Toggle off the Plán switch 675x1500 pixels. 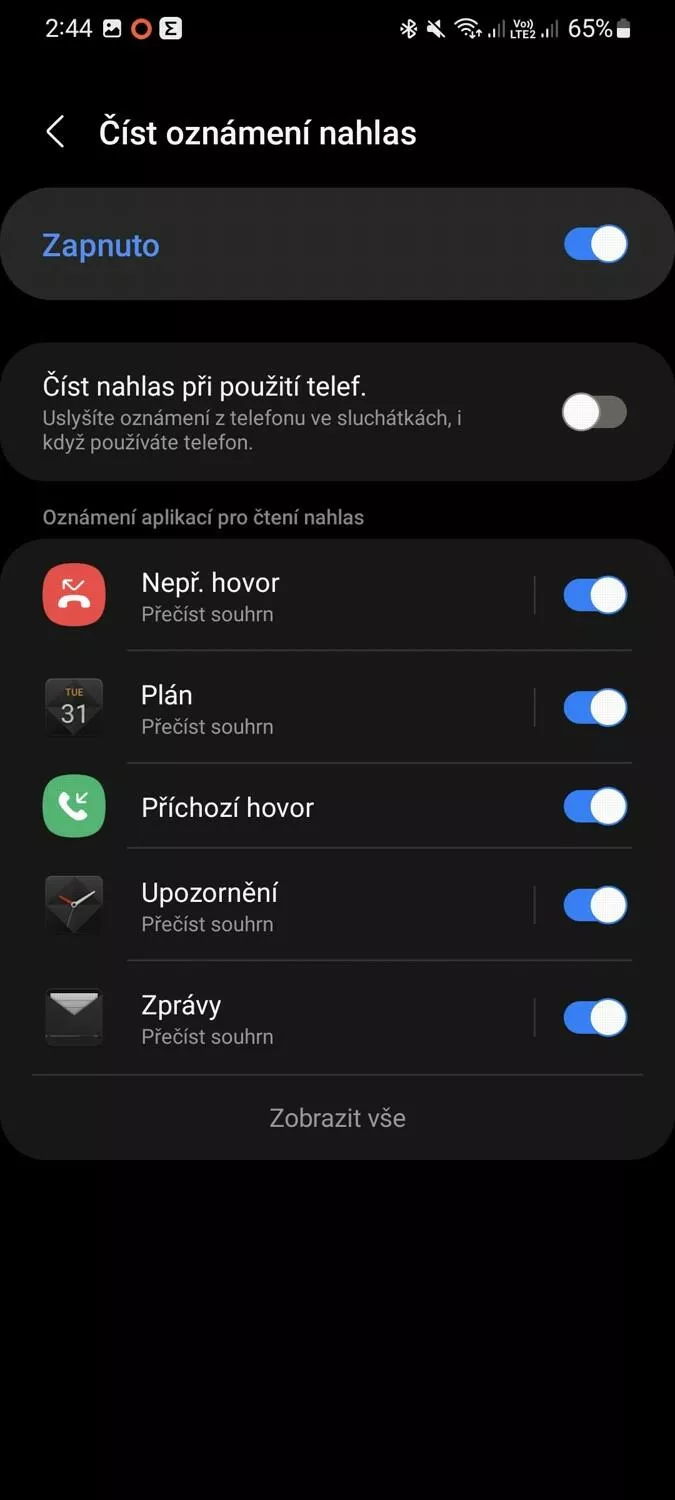point(595,708)
